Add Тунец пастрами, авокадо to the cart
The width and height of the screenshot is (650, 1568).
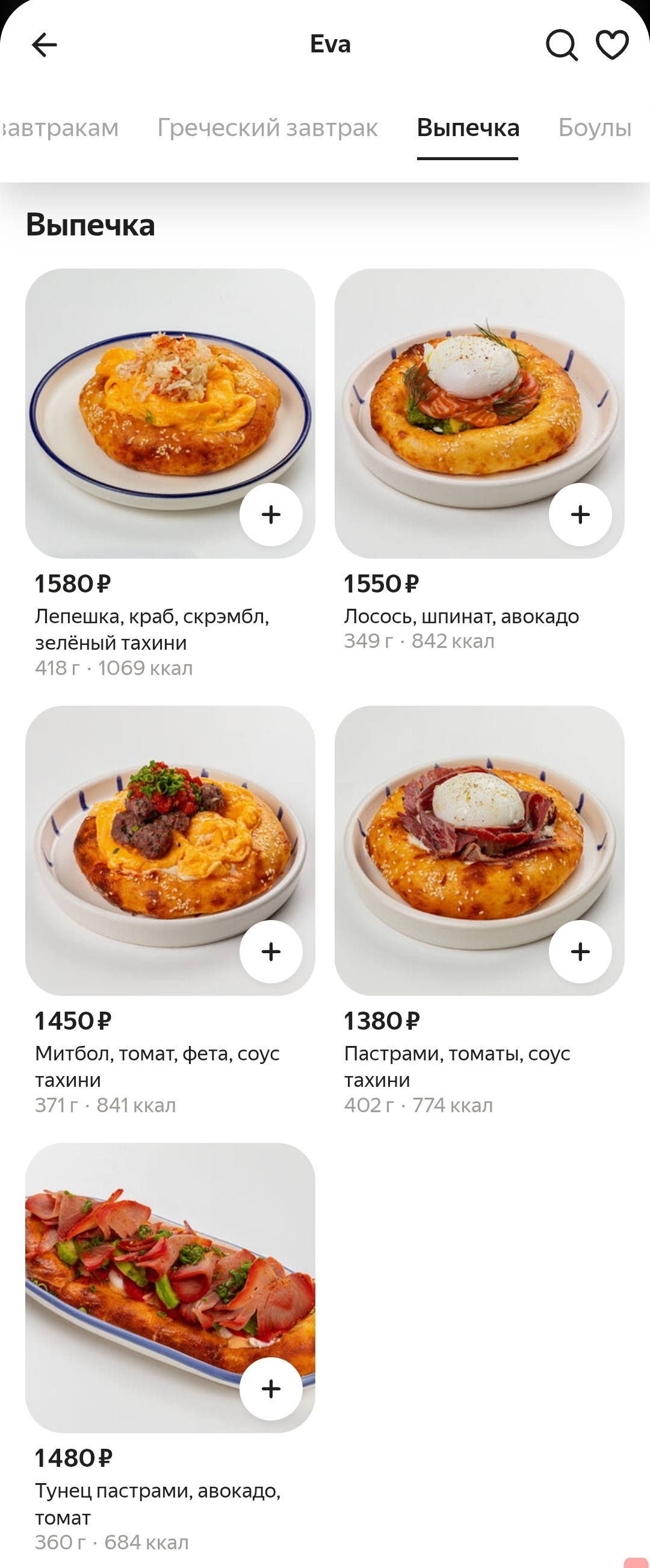271,1389
